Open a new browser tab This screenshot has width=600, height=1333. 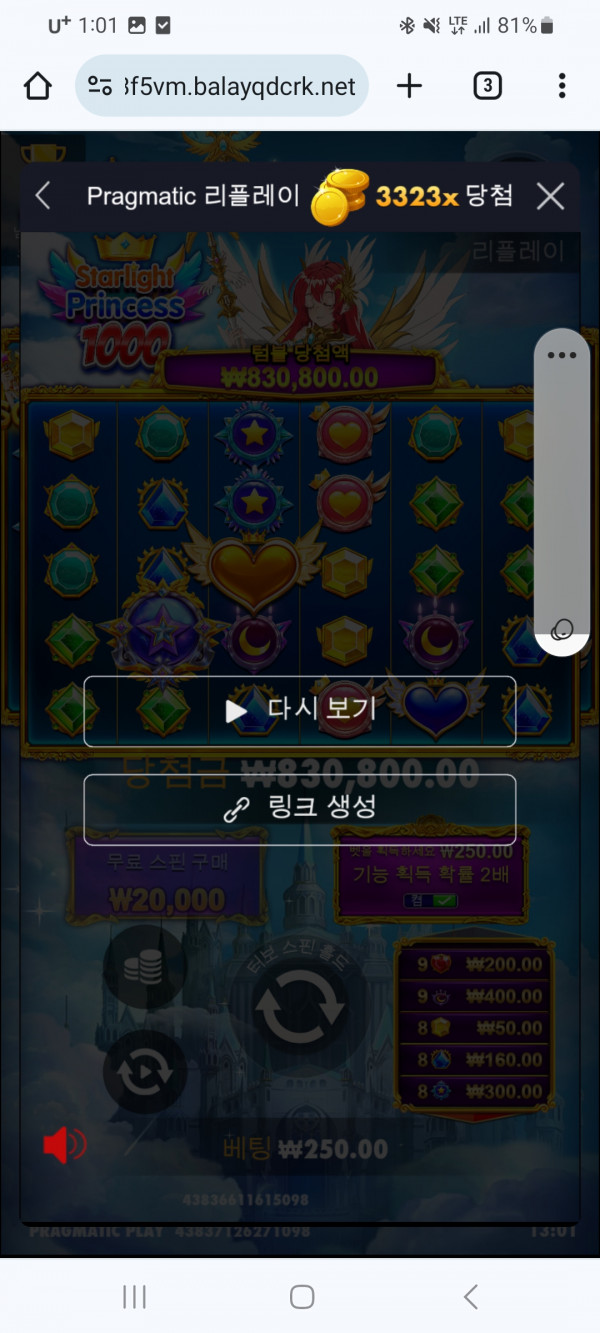410,87
